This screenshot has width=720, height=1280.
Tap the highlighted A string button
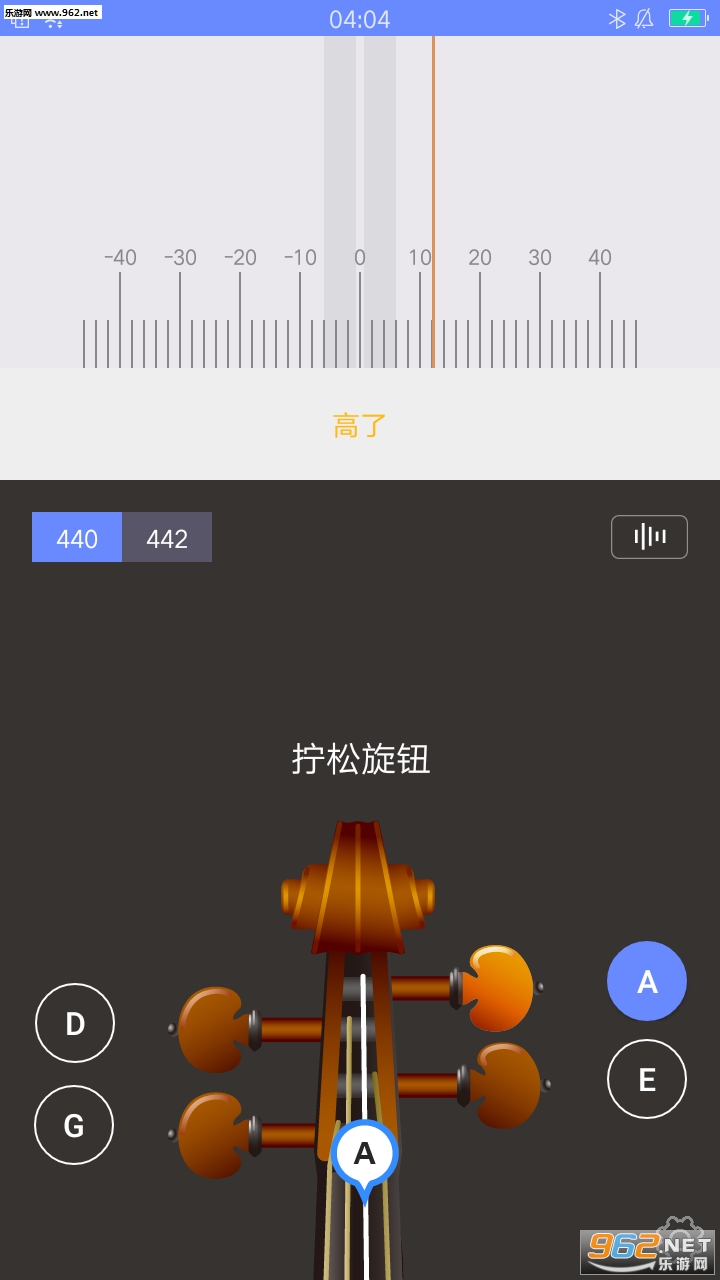pos(647,981)
